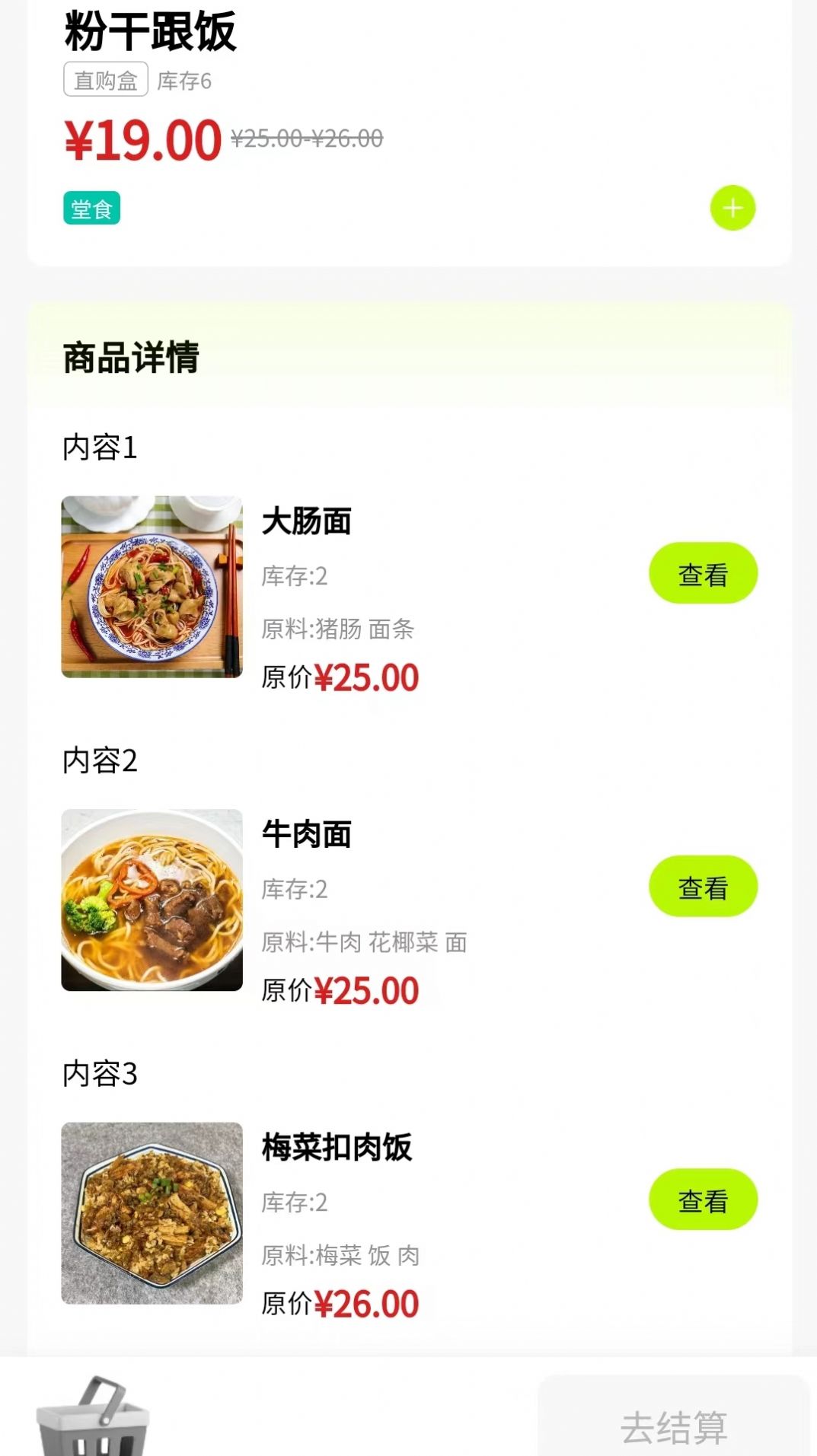This screenshot has width=817, height=1456.
Task: Click 查看 button for 牛肉面
Action: click(x=702, y=887)
